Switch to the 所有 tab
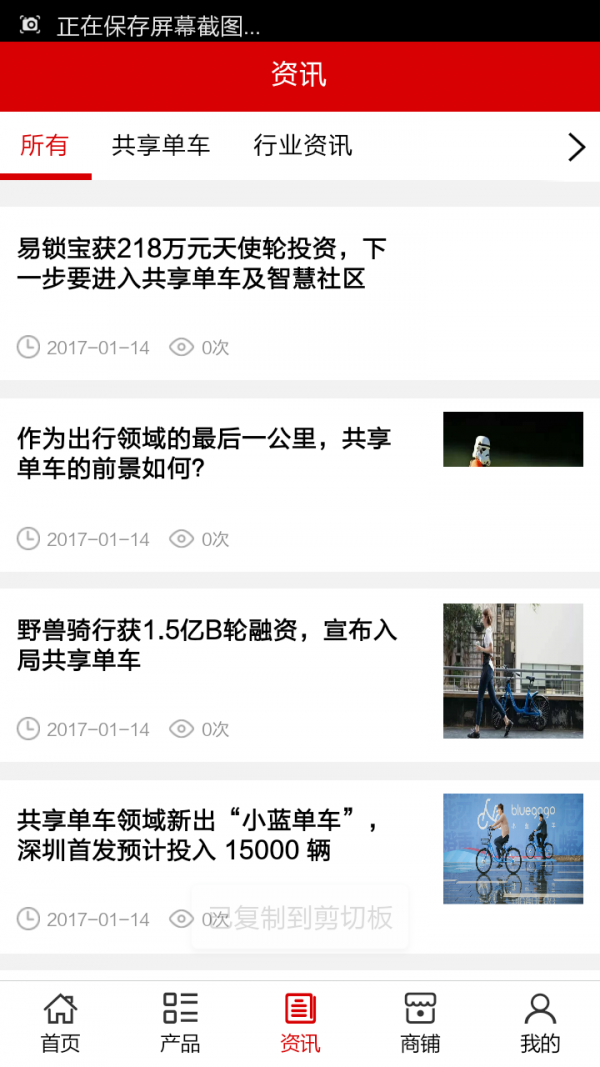This screenshot has height=1067, width=600. [x=45, y=146]
